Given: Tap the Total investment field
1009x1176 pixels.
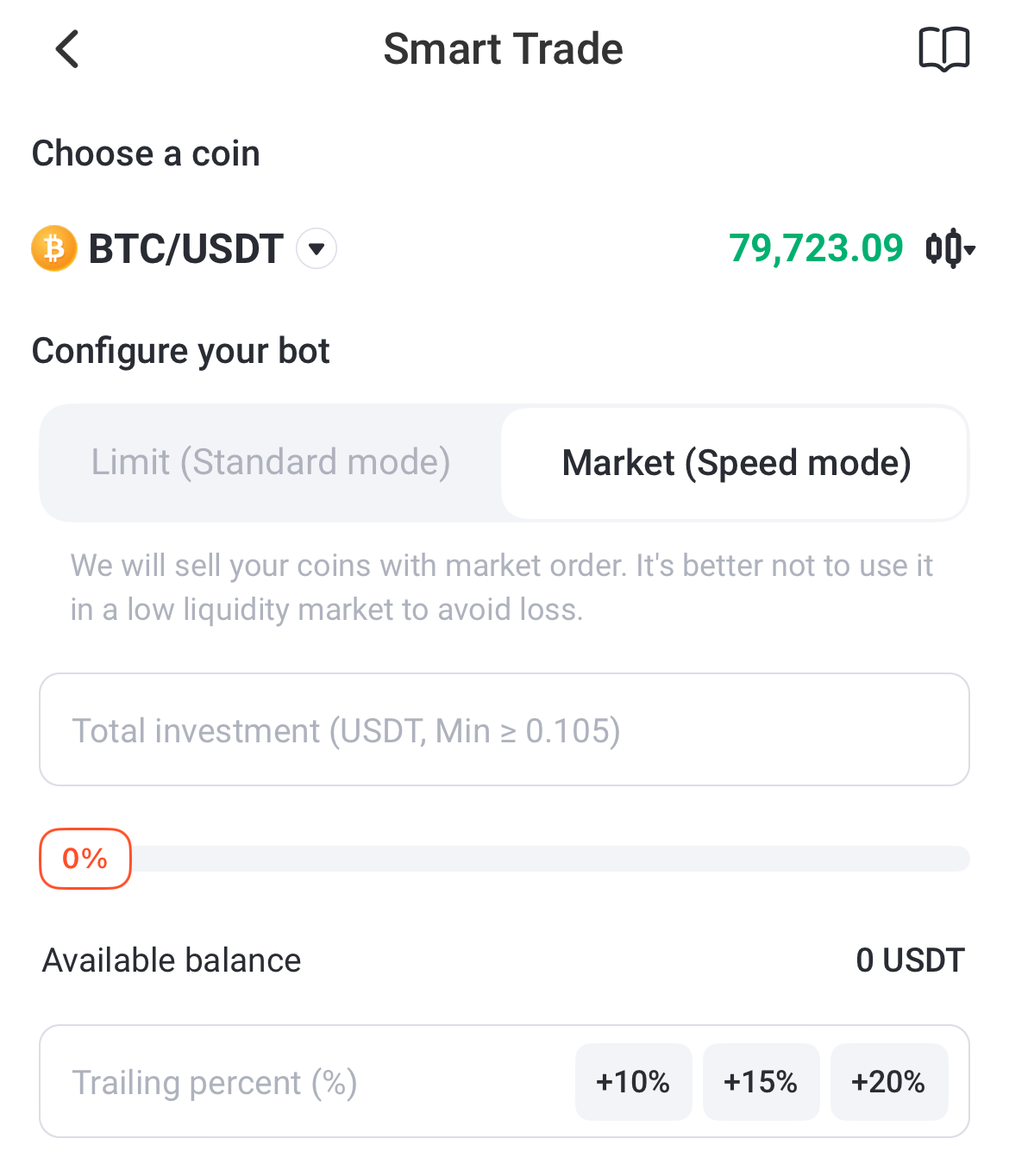Looking at the screenshot, I should coord(504,729).
